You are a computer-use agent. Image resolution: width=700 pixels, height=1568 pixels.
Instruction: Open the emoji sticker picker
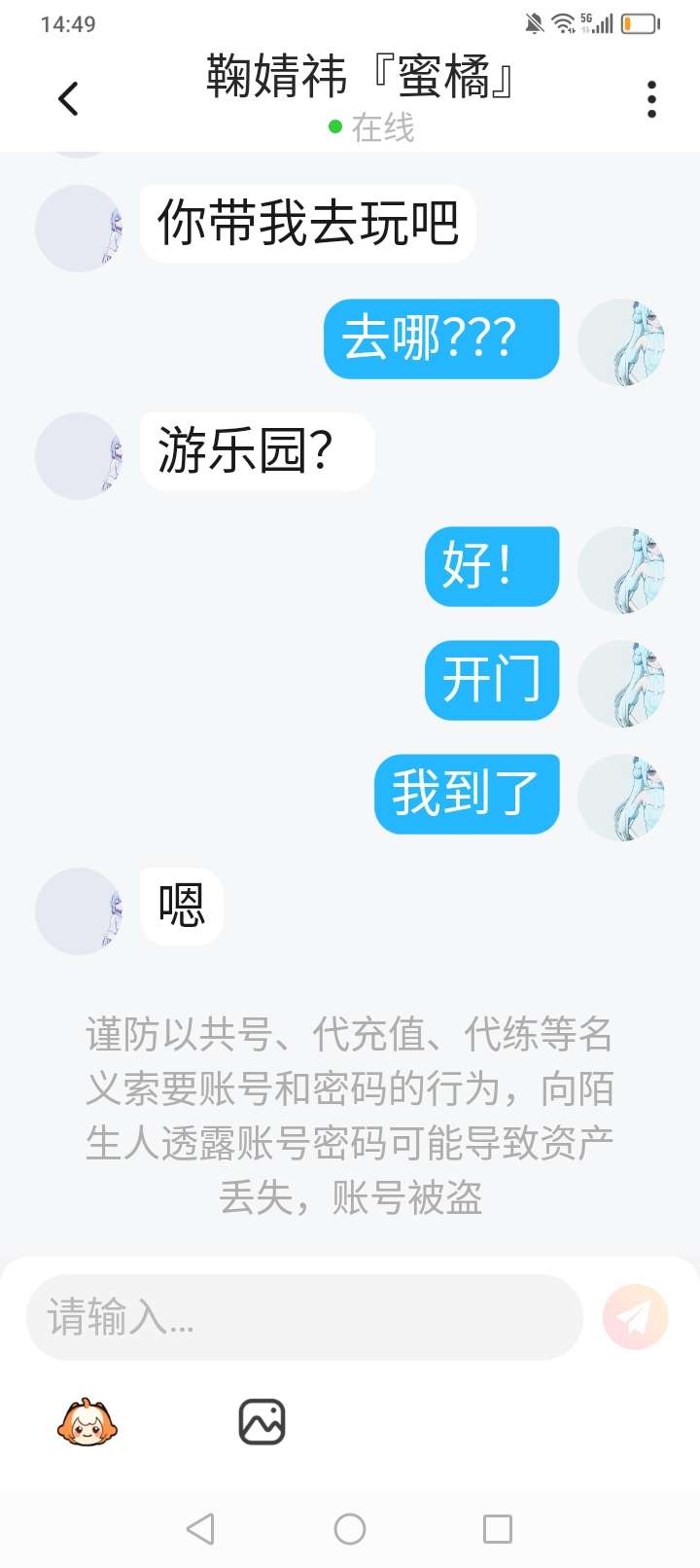pos(87,1422)
